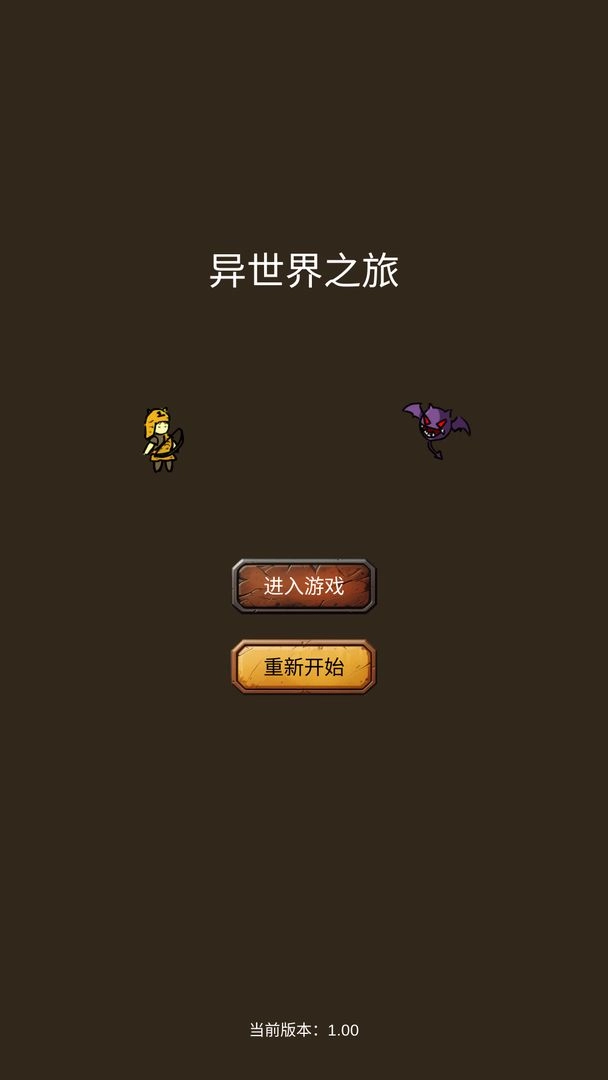Tap the 进入游戏 button to enter game
This screenshot has height=1080, width=608.
304,586
